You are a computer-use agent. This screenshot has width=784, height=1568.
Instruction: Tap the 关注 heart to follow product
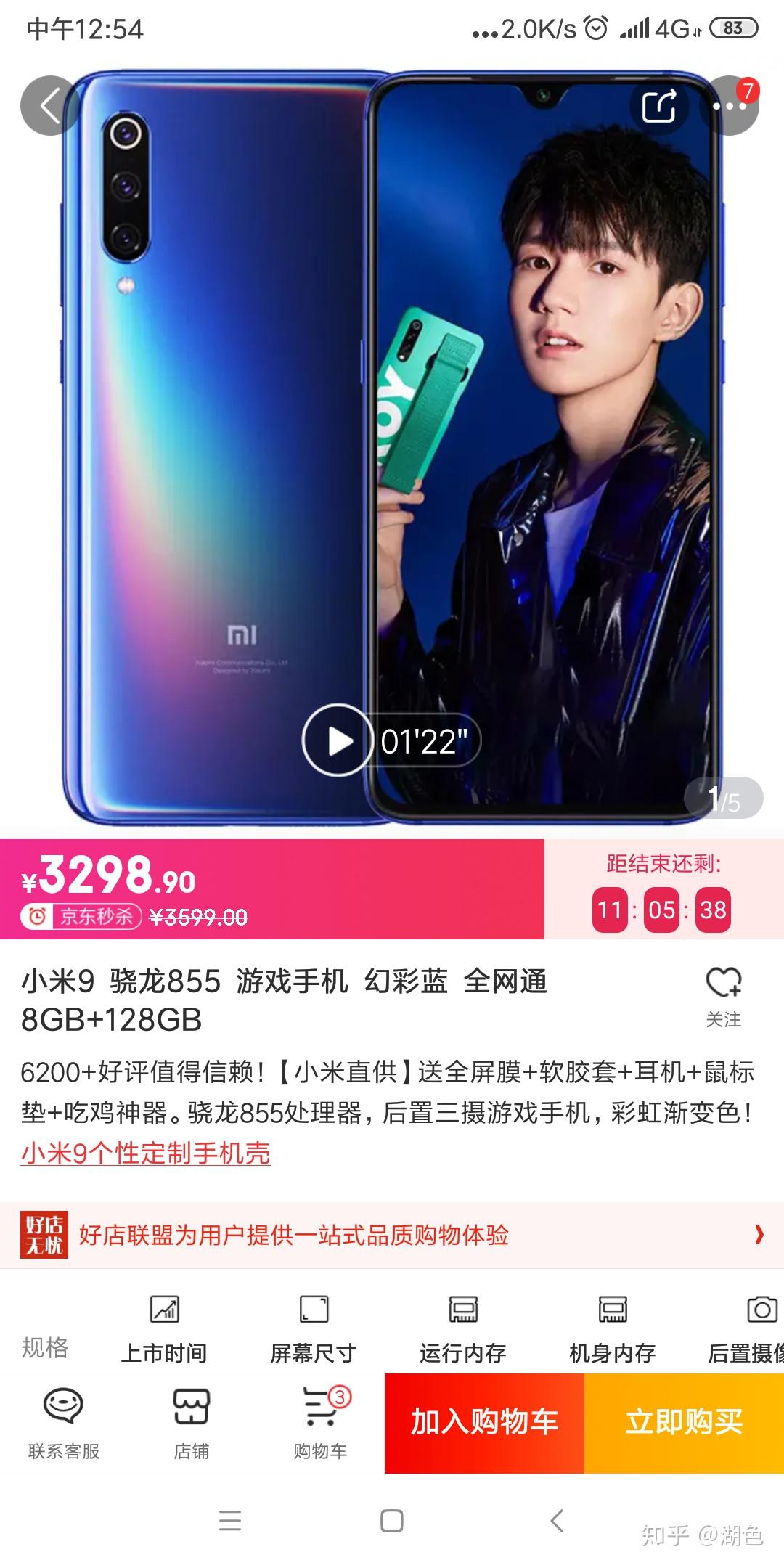(723, 995)
